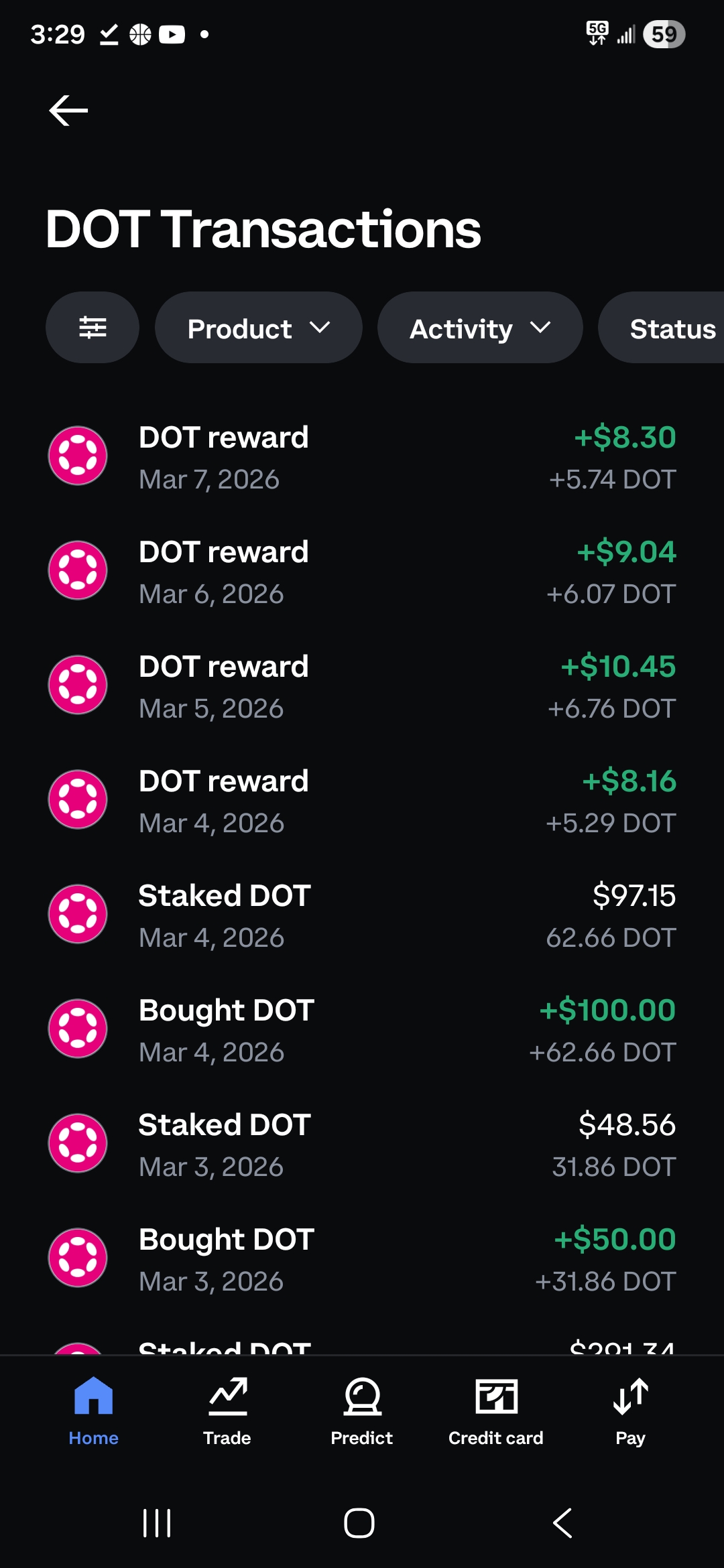Tap the system home button
724x1568 pixels.
point(359,1523)
